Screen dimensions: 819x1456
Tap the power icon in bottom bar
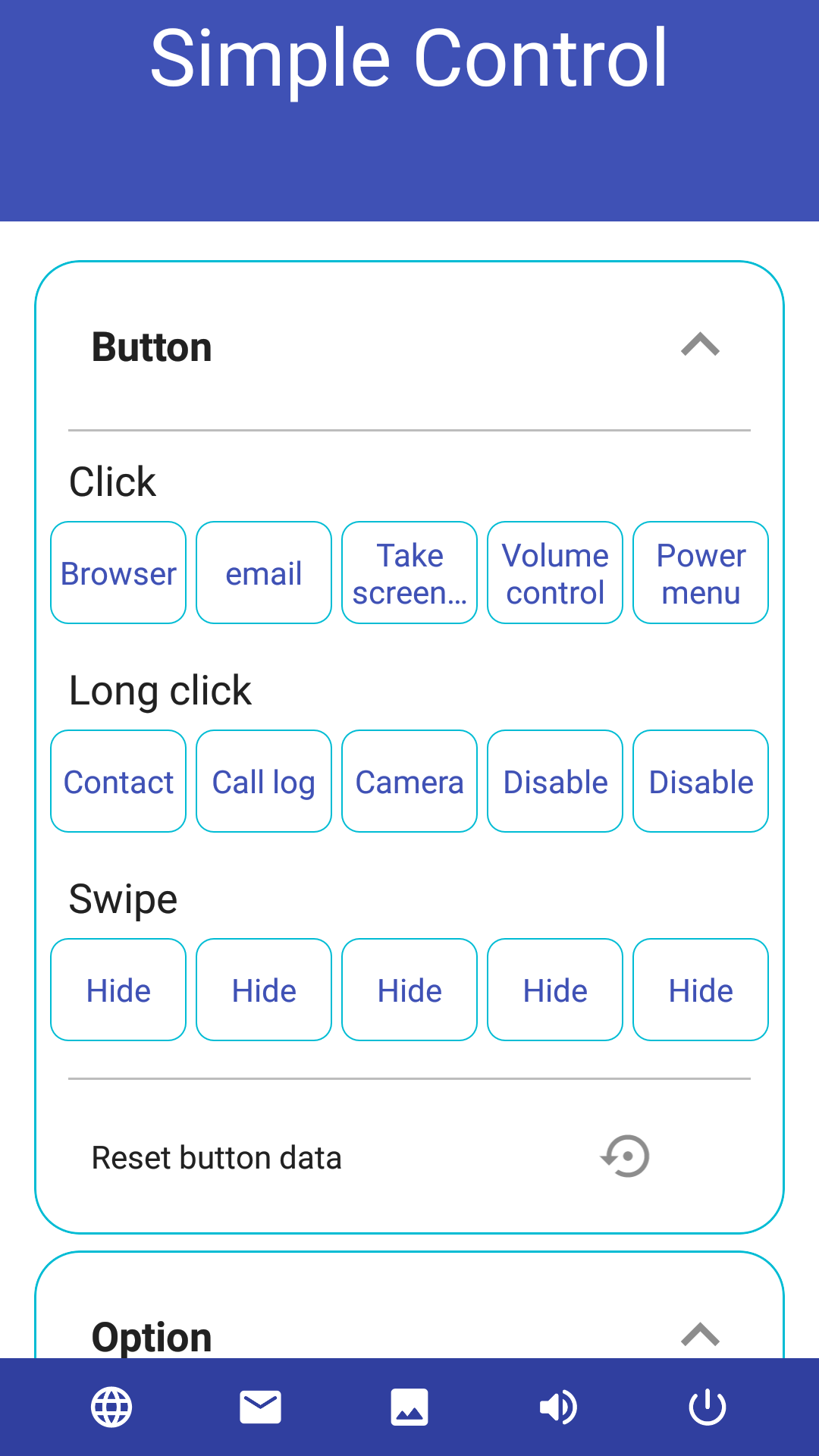point(708,1407)
